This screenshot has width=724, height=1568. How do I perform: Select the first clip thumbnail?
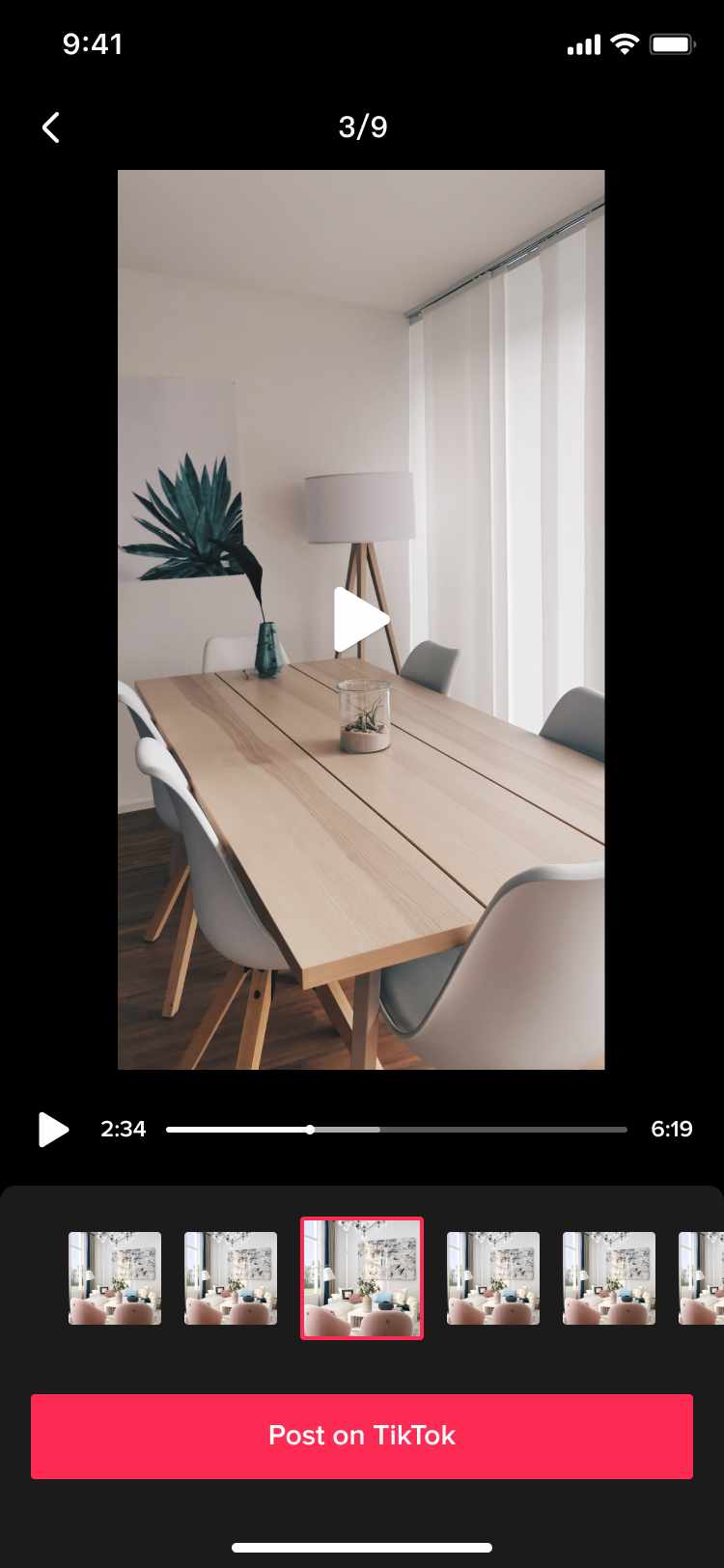[115, 1278]
